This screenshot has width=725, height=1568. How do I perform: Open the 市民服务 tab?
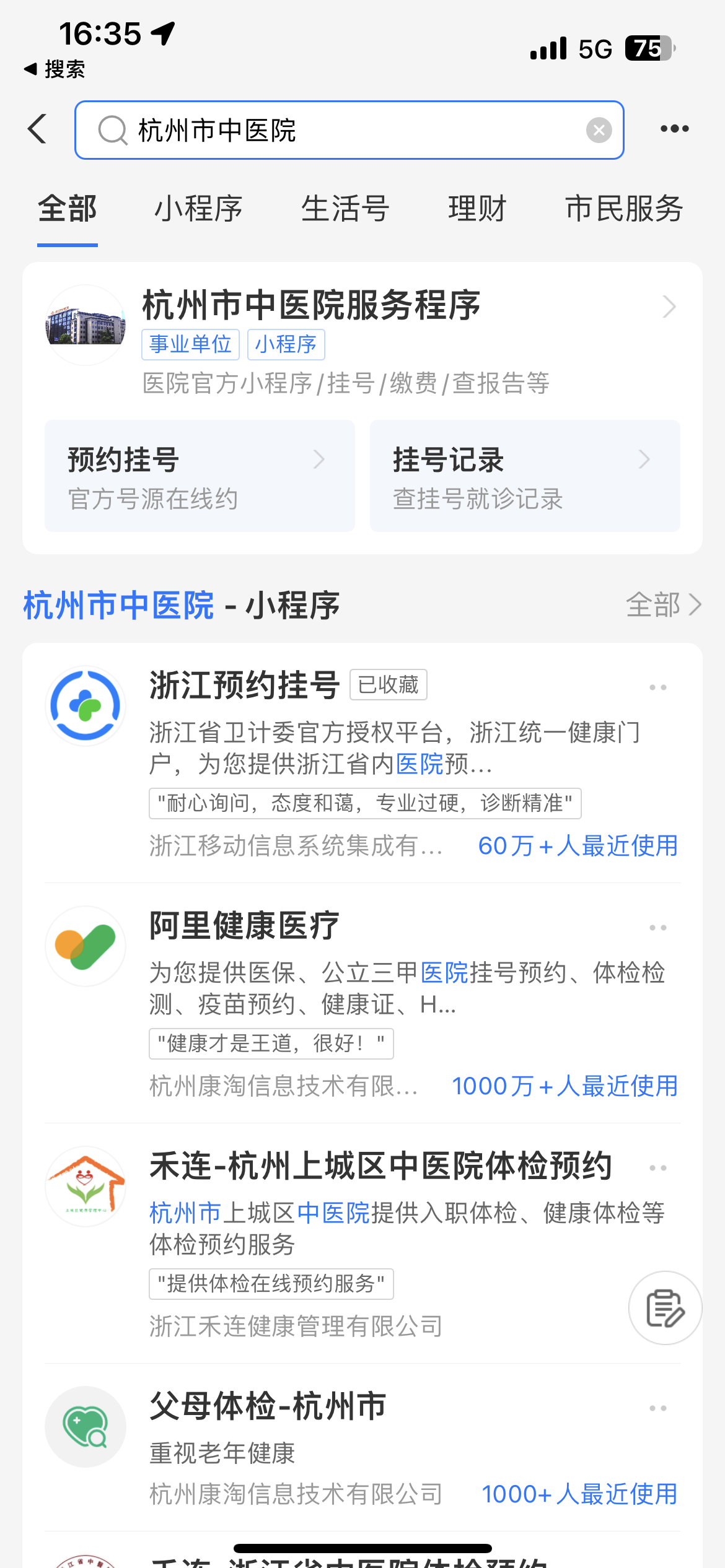pos(624,209)
